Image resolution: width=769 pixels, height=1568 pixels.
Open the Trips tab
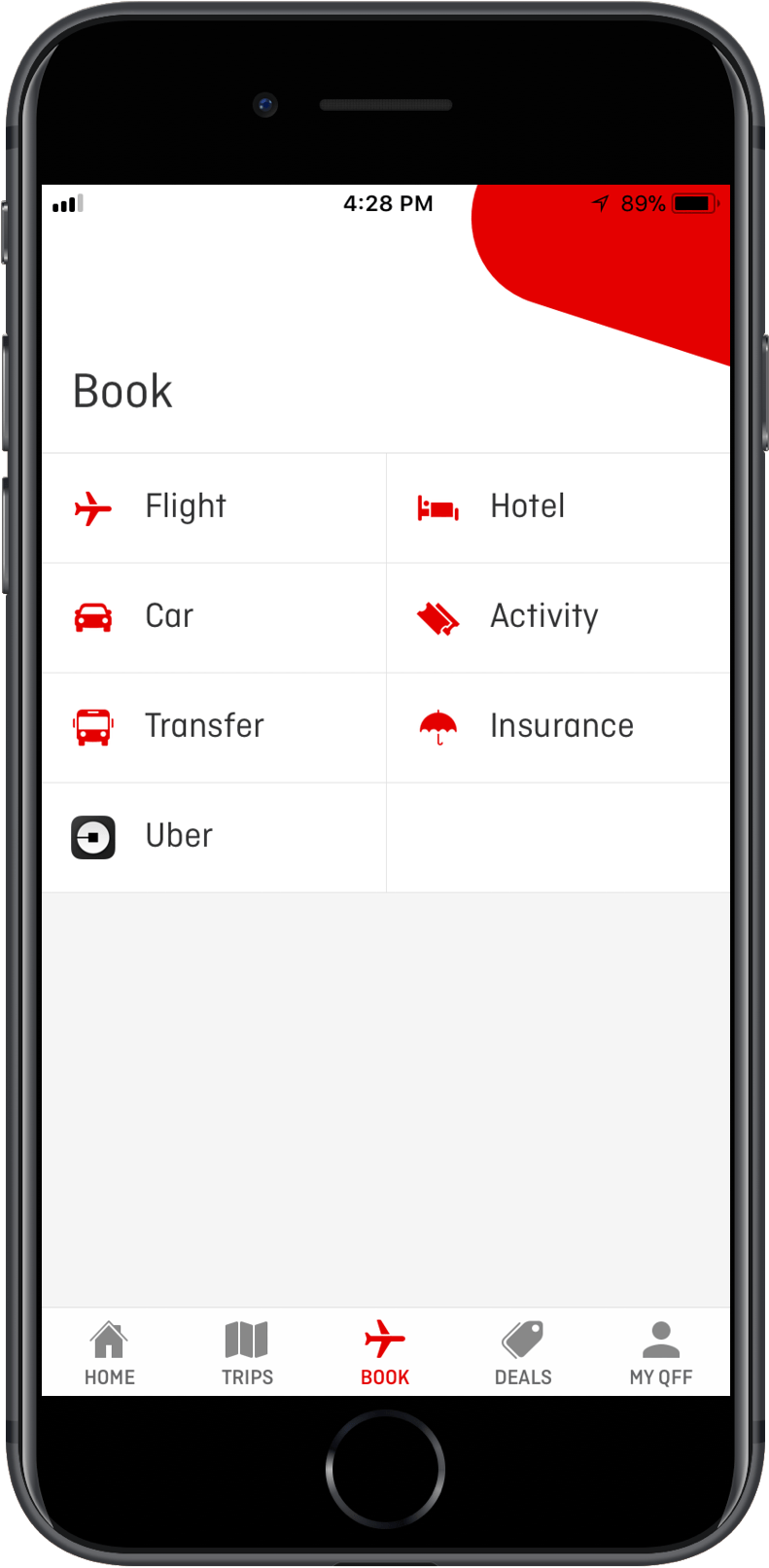[x=247, y=1351]
